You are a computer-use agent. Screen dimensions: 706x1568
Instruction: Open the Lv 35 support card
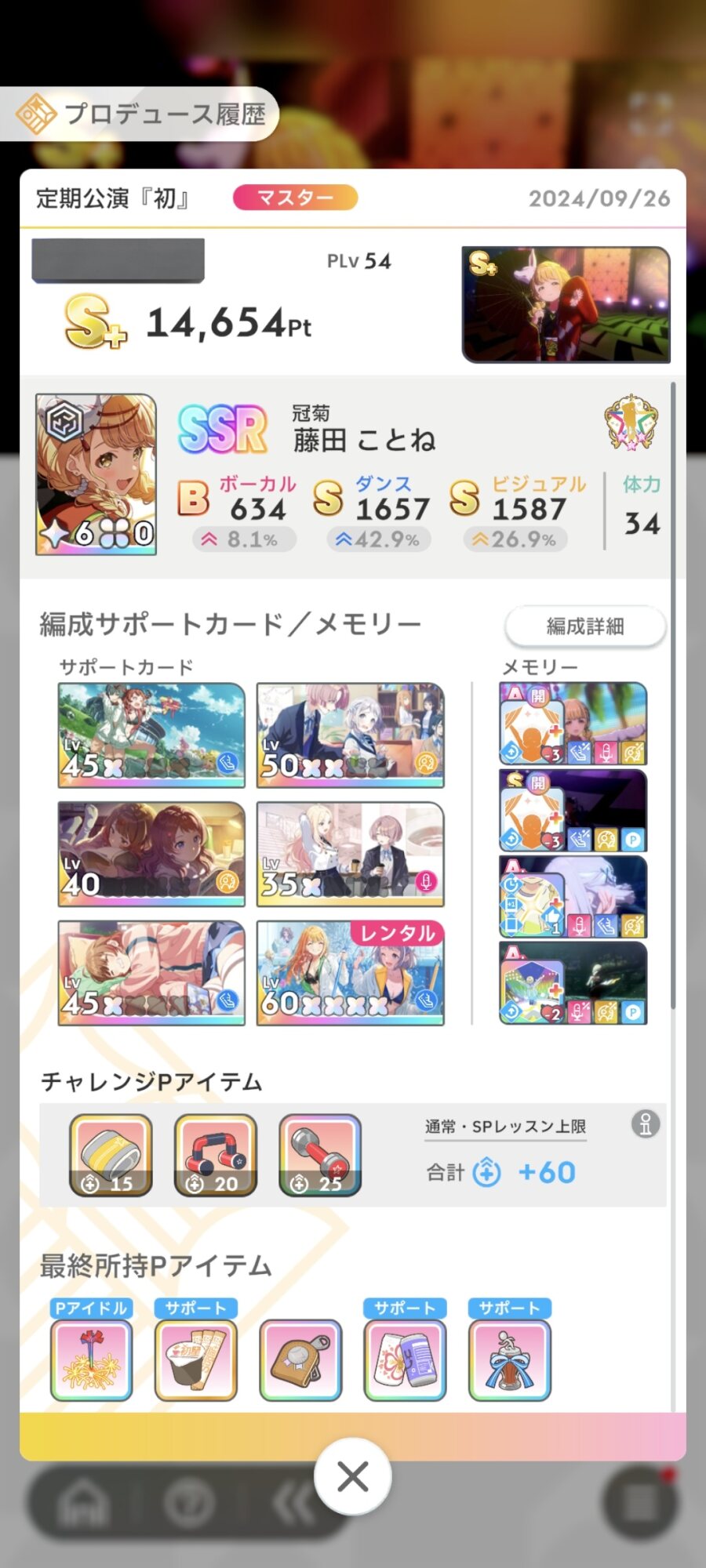coord(350,854)
